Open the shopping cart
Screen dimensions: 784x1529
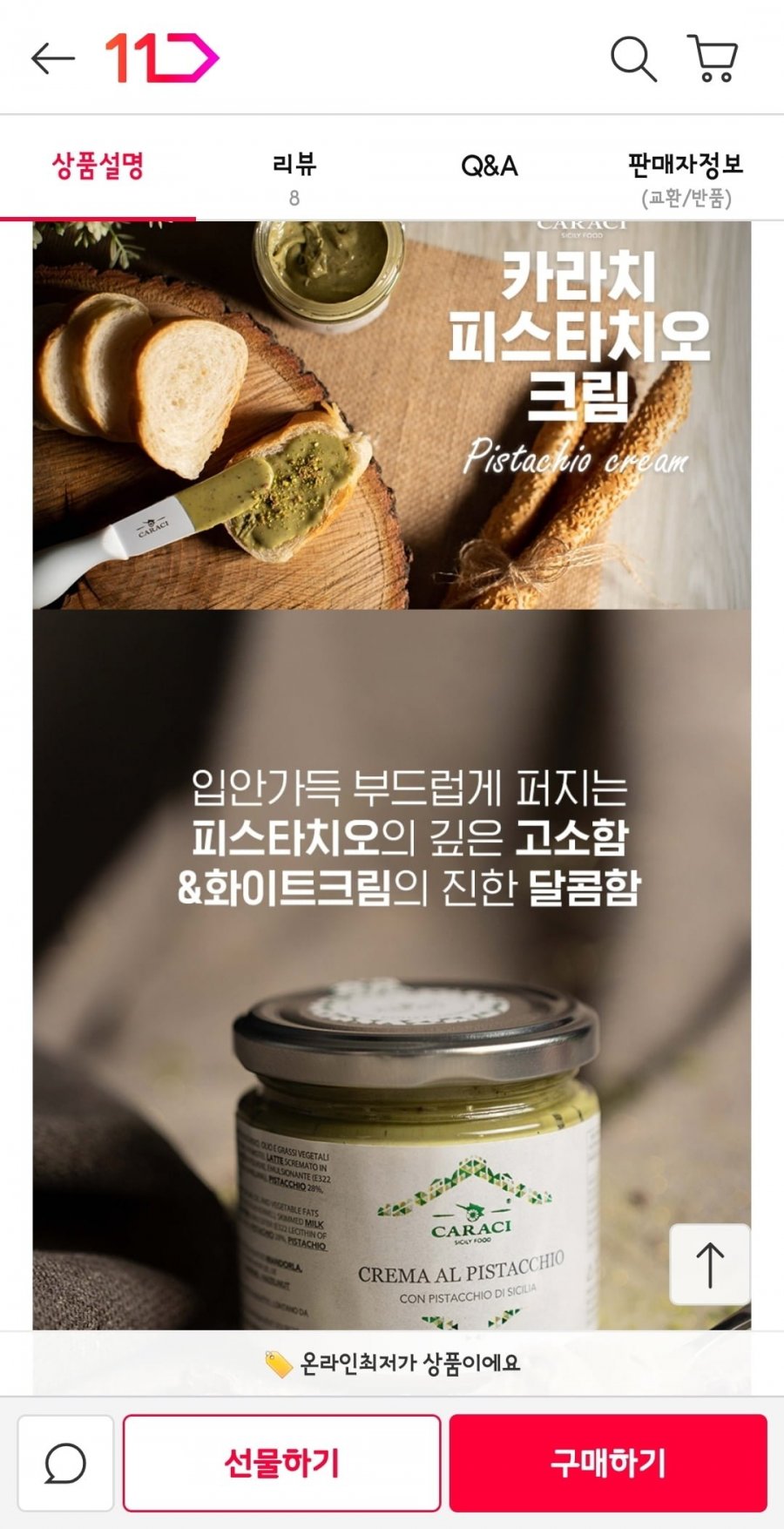[x=713, y=58]
